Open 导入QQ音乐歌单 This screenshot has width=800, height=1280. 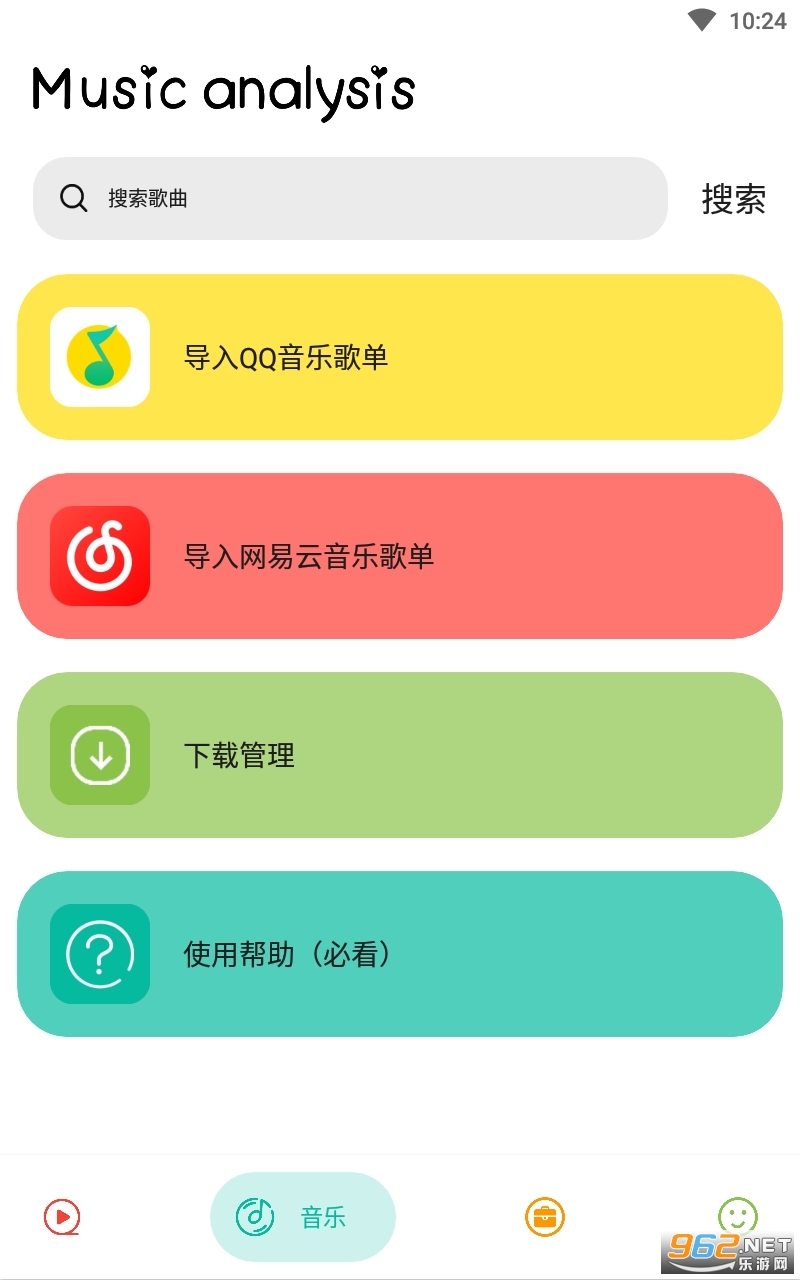400,357
